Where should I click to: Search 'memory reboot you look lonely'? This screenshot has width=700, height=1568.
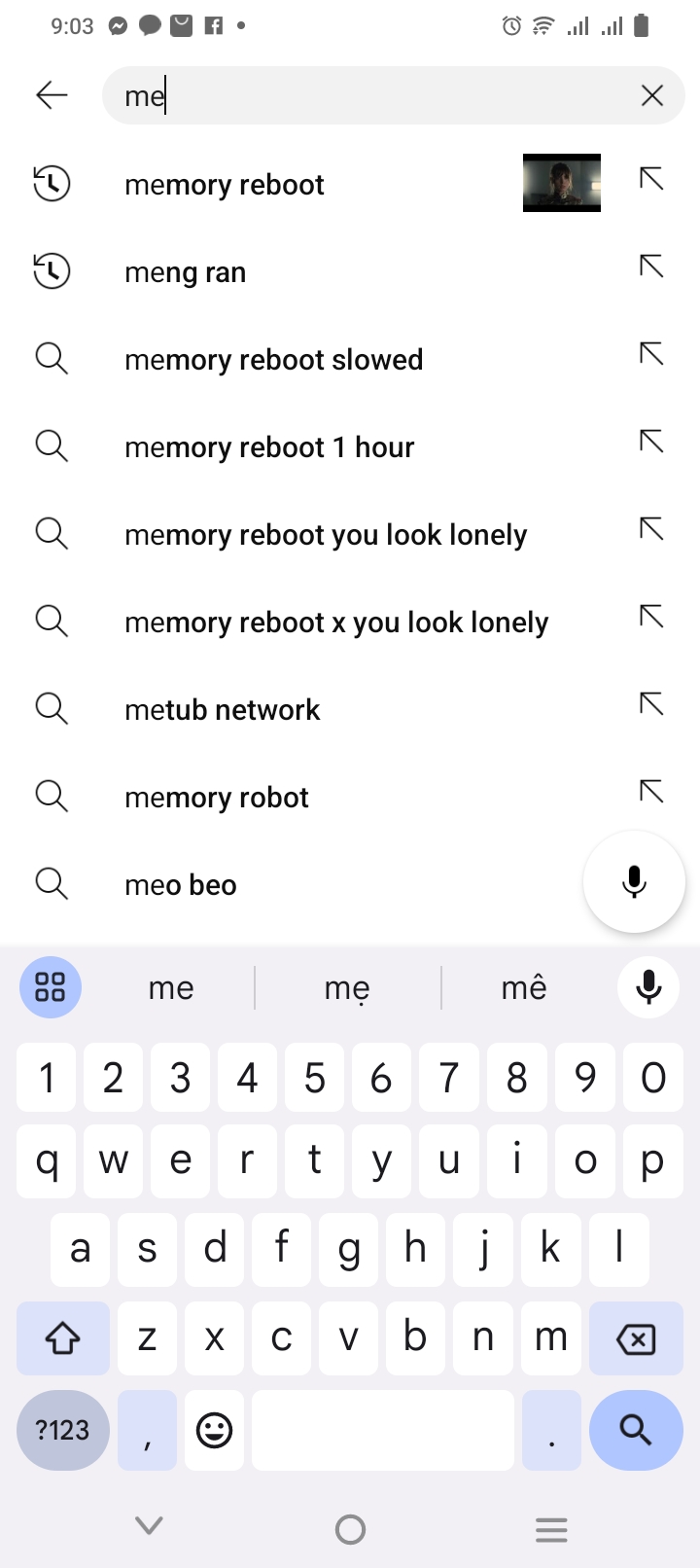(x=326, y=535)
